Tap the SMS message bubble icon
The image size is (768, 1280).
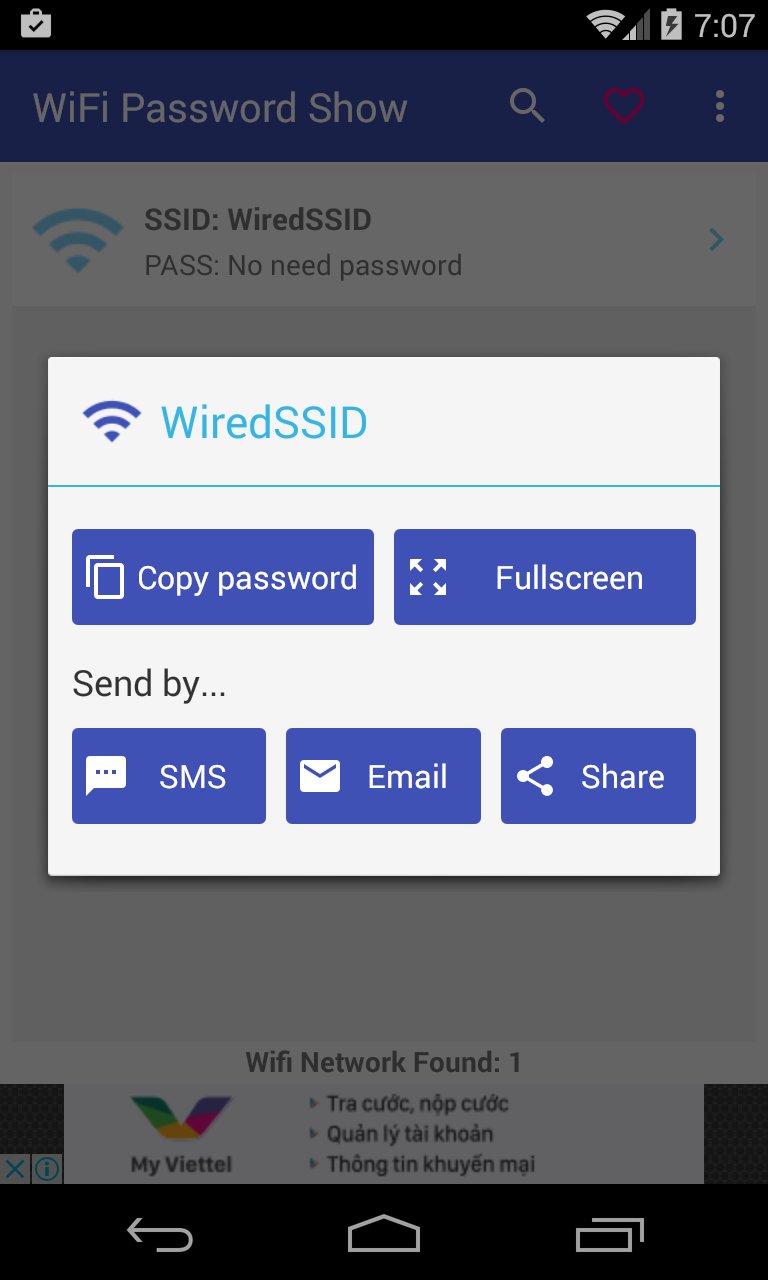105,775
